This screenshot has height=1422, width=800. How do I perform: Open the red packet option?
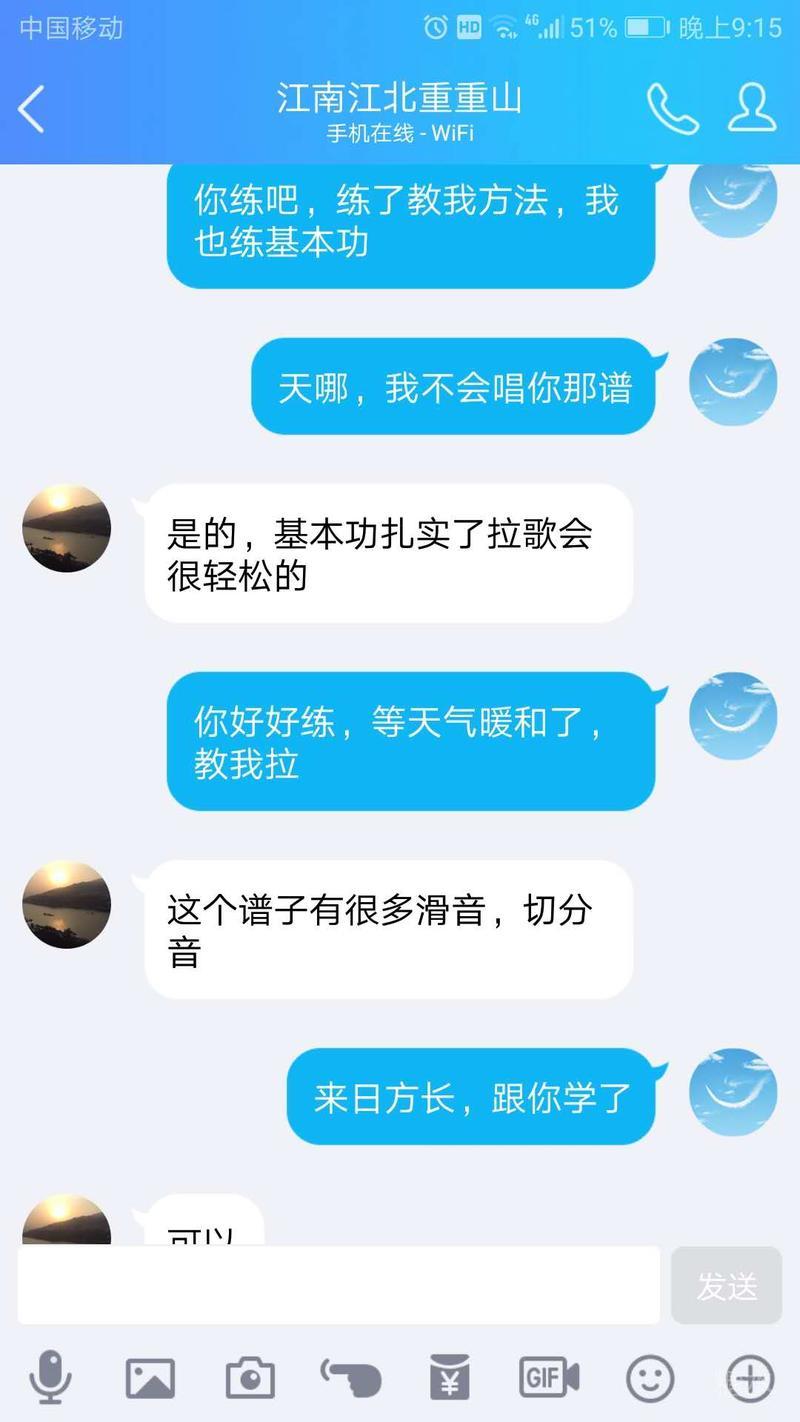pos(450,1378)
